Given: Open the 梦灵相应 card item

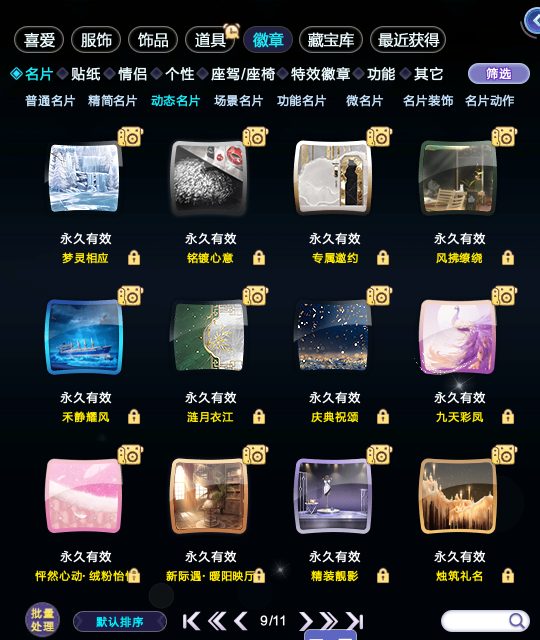Looking at the screenshot, I should [x=84, y=177].
